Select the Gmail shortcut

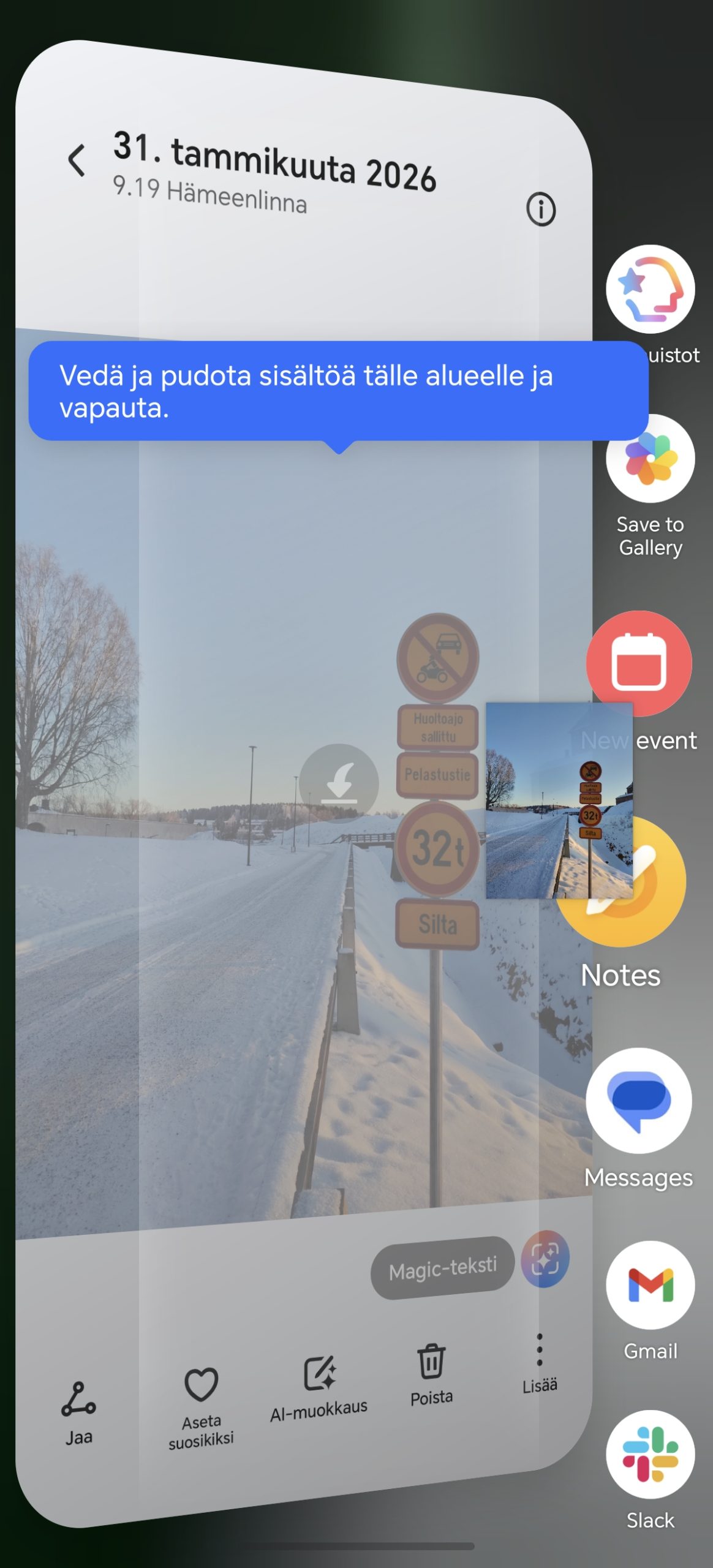(x=650, y=1285)
